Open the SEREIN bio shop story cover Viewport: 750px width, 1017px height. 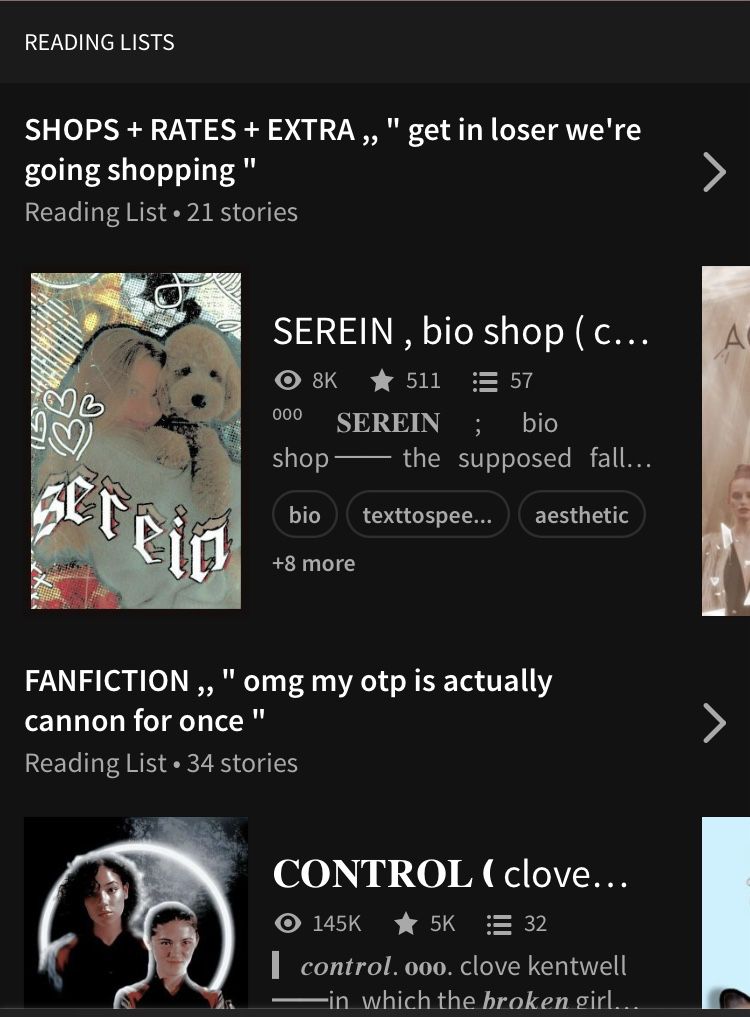point(136,441)
